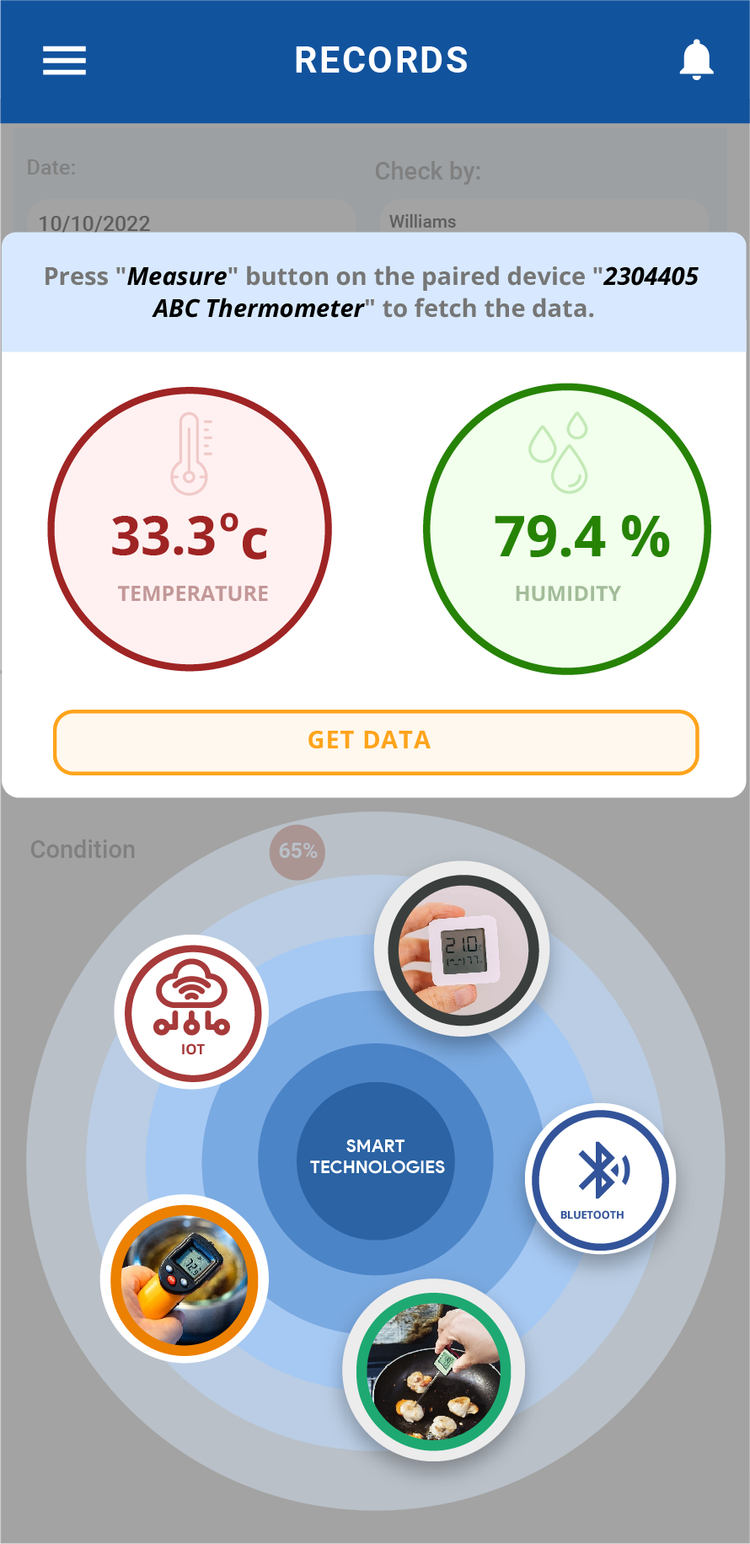Tap the 65% condition badge
This screenshot has width=750, height=1544.
297,852
